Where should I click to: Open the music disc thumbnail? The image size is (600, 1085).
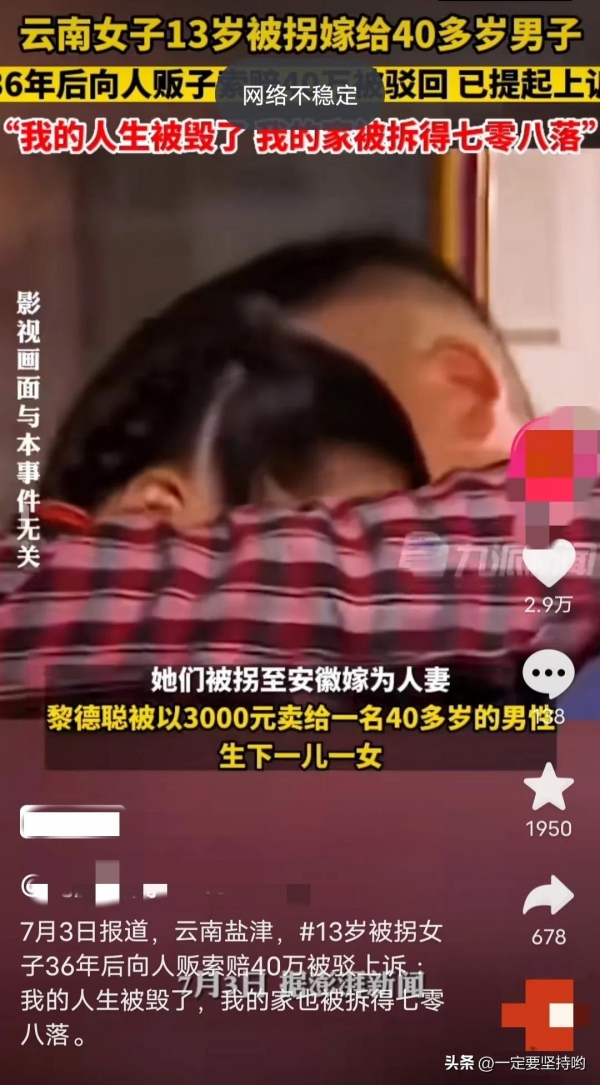tap(547, 1015)
